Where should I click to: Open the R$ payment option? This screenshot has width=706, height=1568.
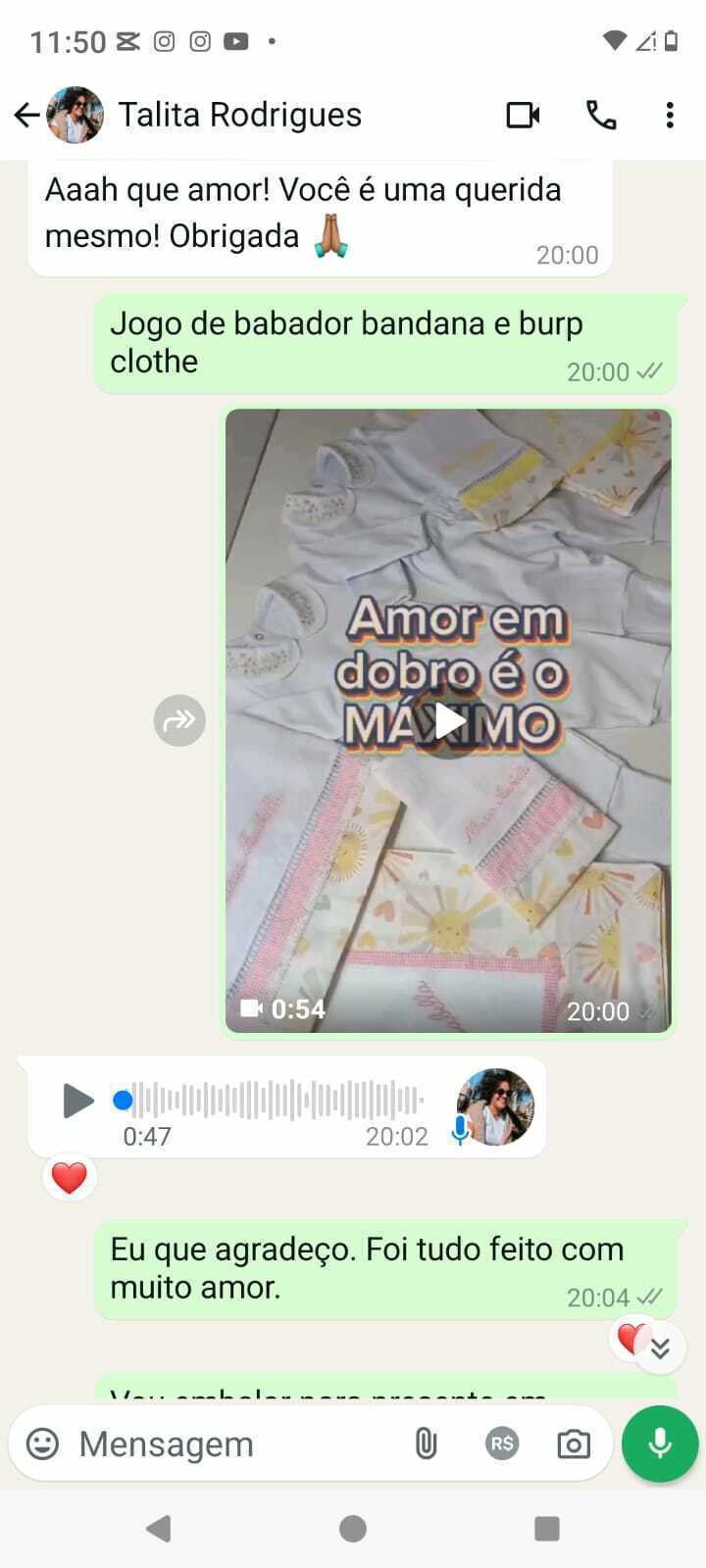pos(502,1444)
